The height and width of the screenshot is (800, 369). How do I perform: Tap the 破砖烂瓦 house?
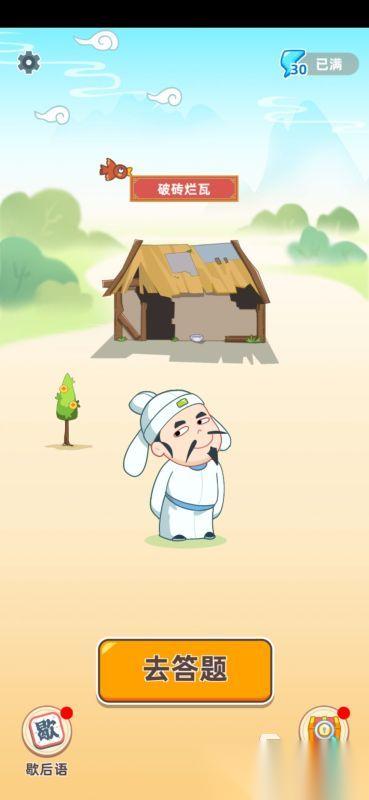pos(186,291)
